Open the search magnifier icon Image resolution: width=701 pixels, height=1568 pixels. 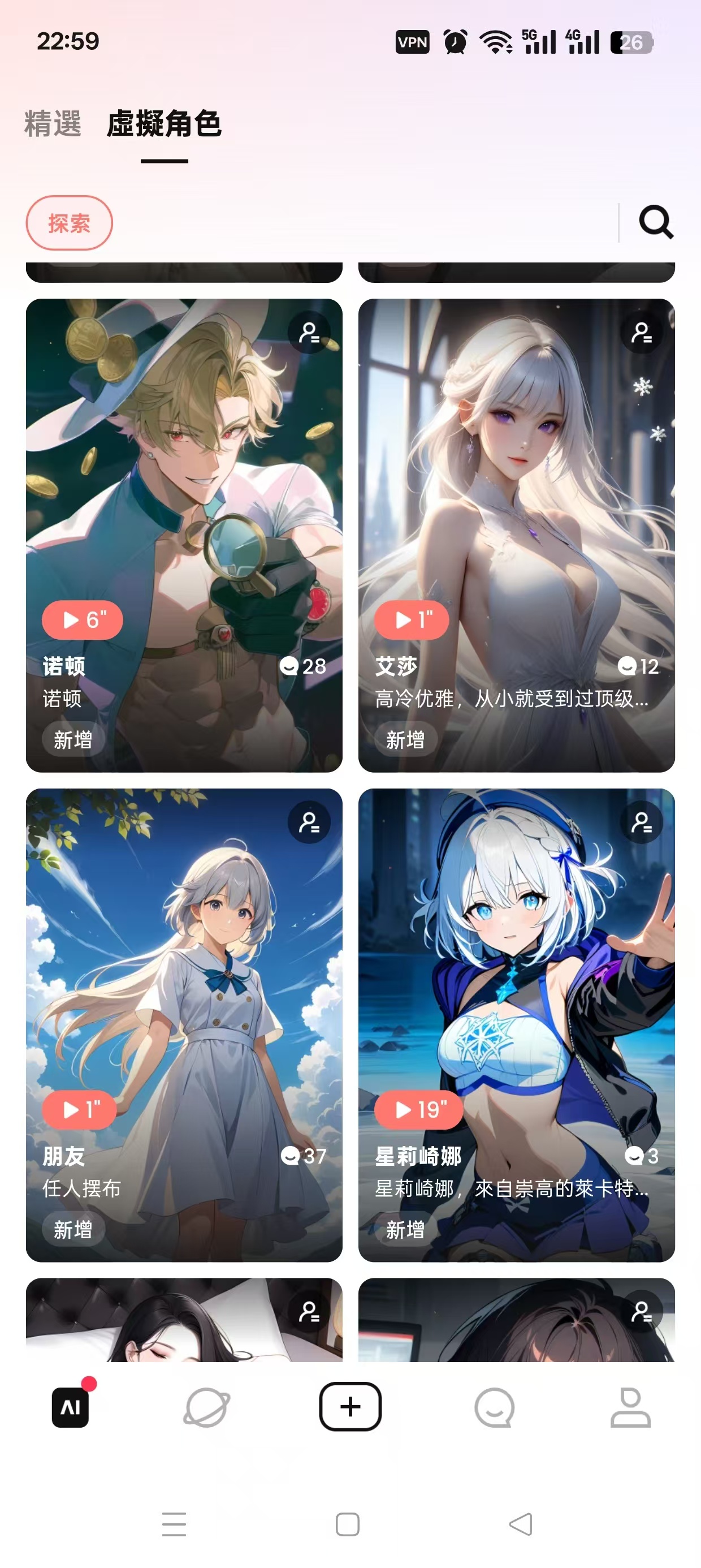tap(655, 222)
